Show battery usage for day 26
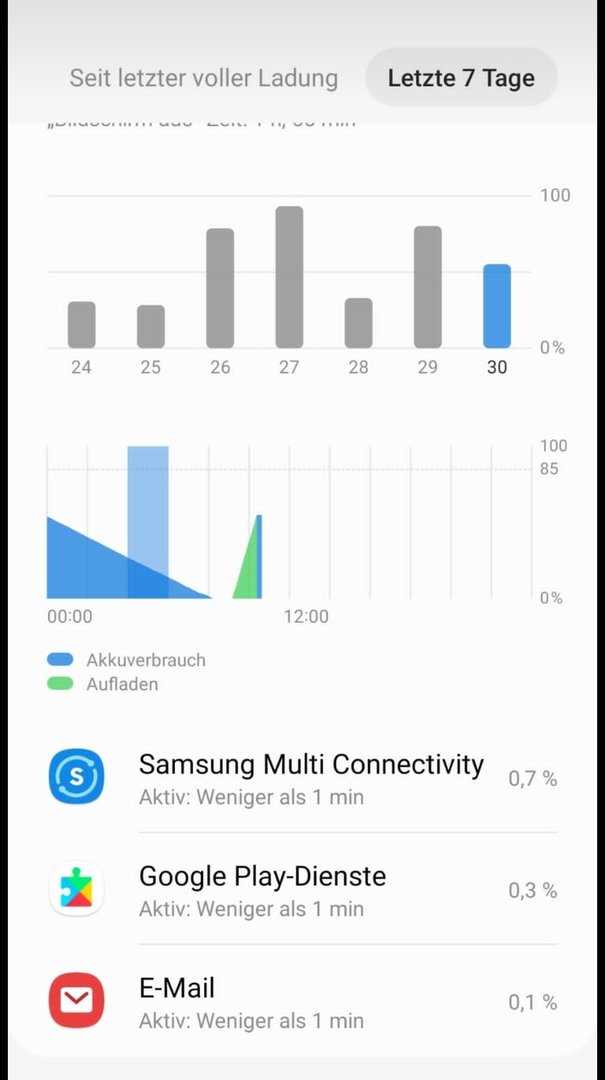 point(220,288)
